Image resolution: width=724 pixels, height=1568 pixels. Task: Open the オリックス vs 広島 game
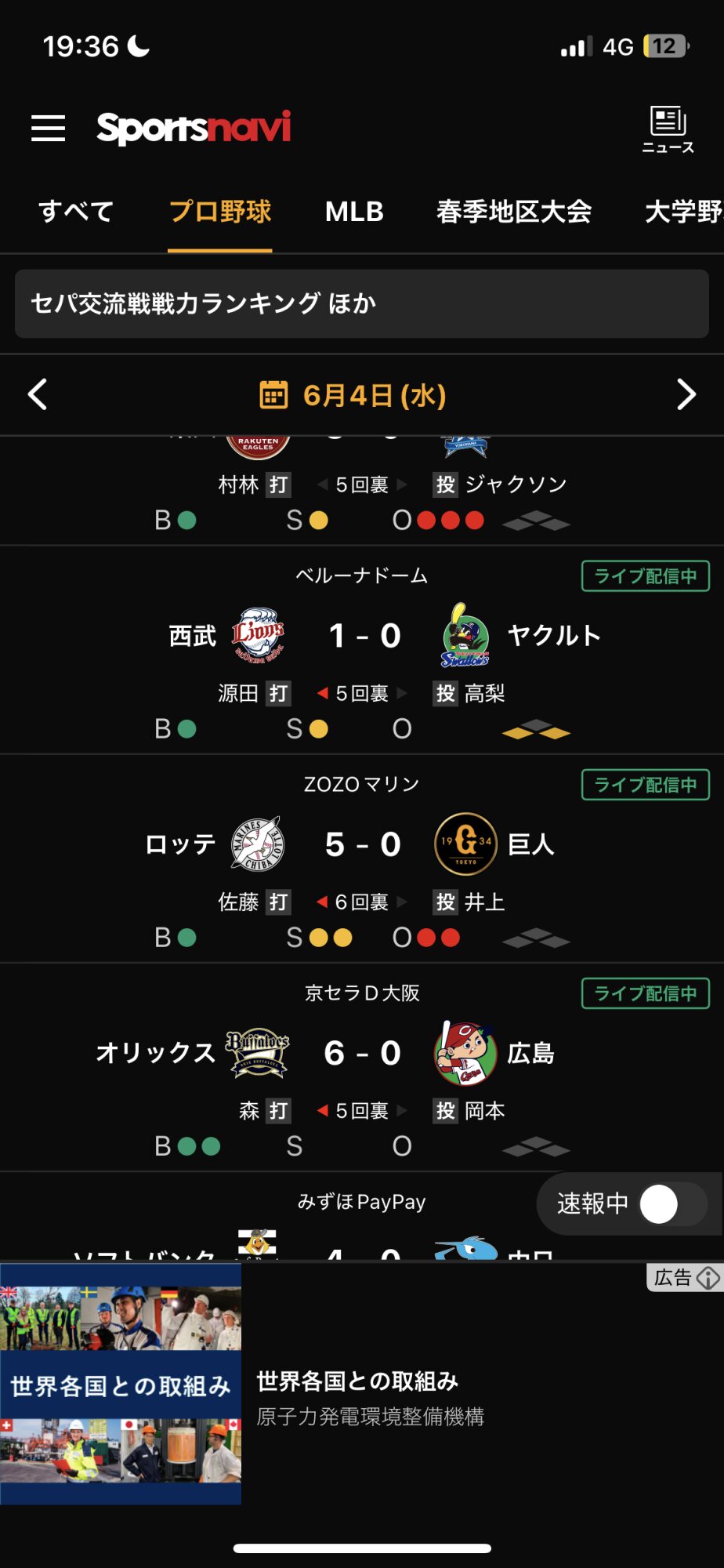click(x=362, y=1054)
